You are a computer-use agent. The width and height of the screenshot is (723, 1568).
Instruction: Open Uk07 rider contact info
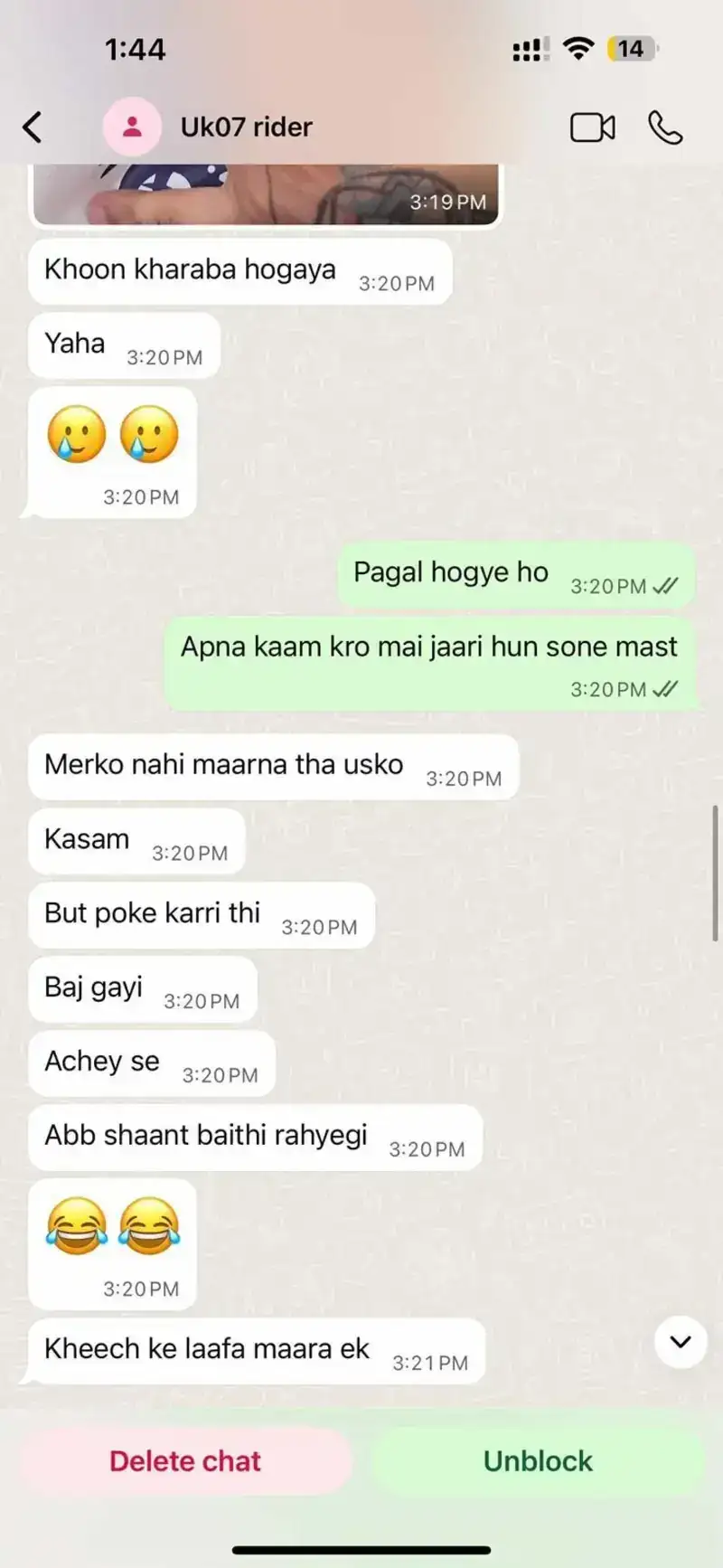pos(246,128)
